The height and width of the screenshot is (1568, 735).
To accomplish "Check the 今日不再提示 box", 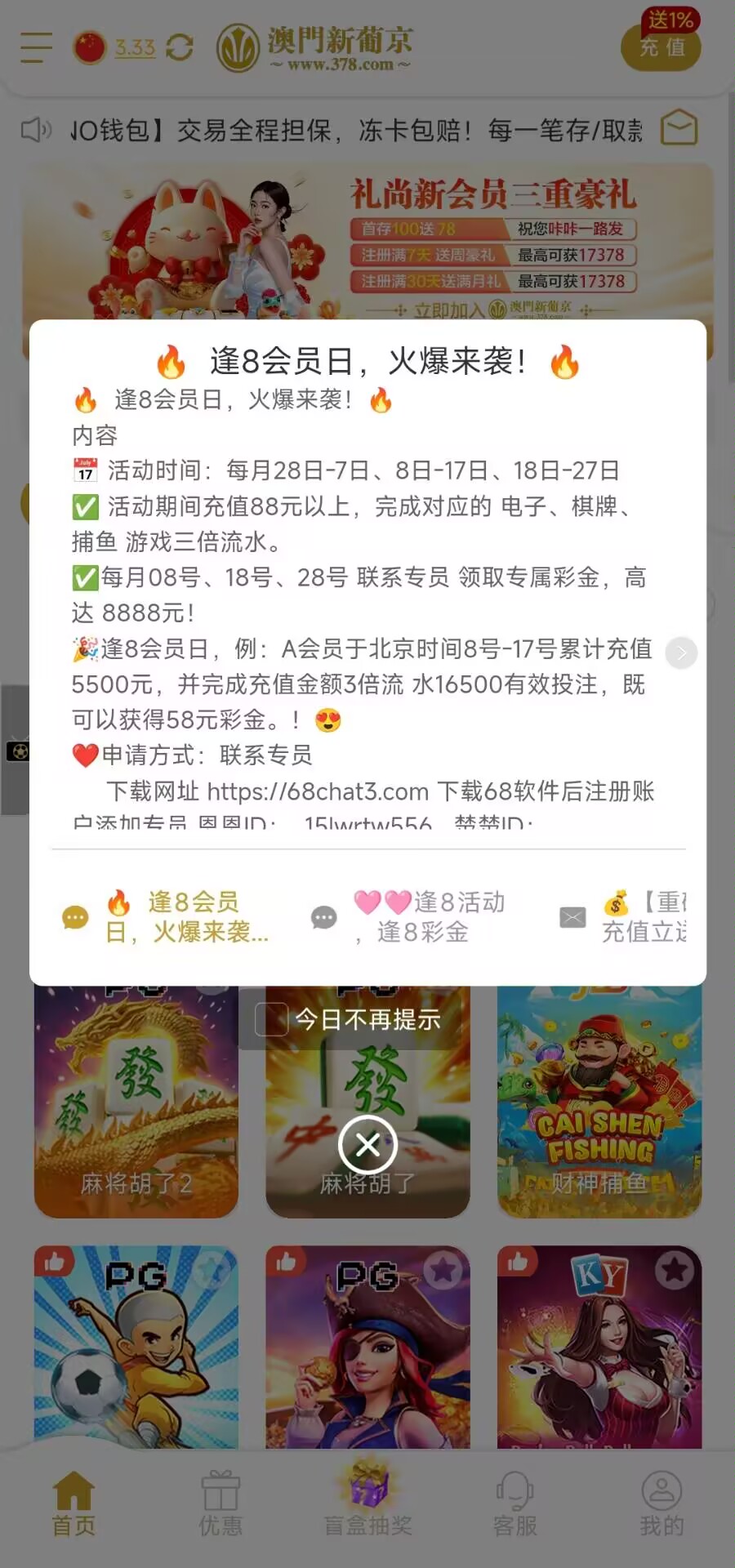I will tap(272, 1019).
